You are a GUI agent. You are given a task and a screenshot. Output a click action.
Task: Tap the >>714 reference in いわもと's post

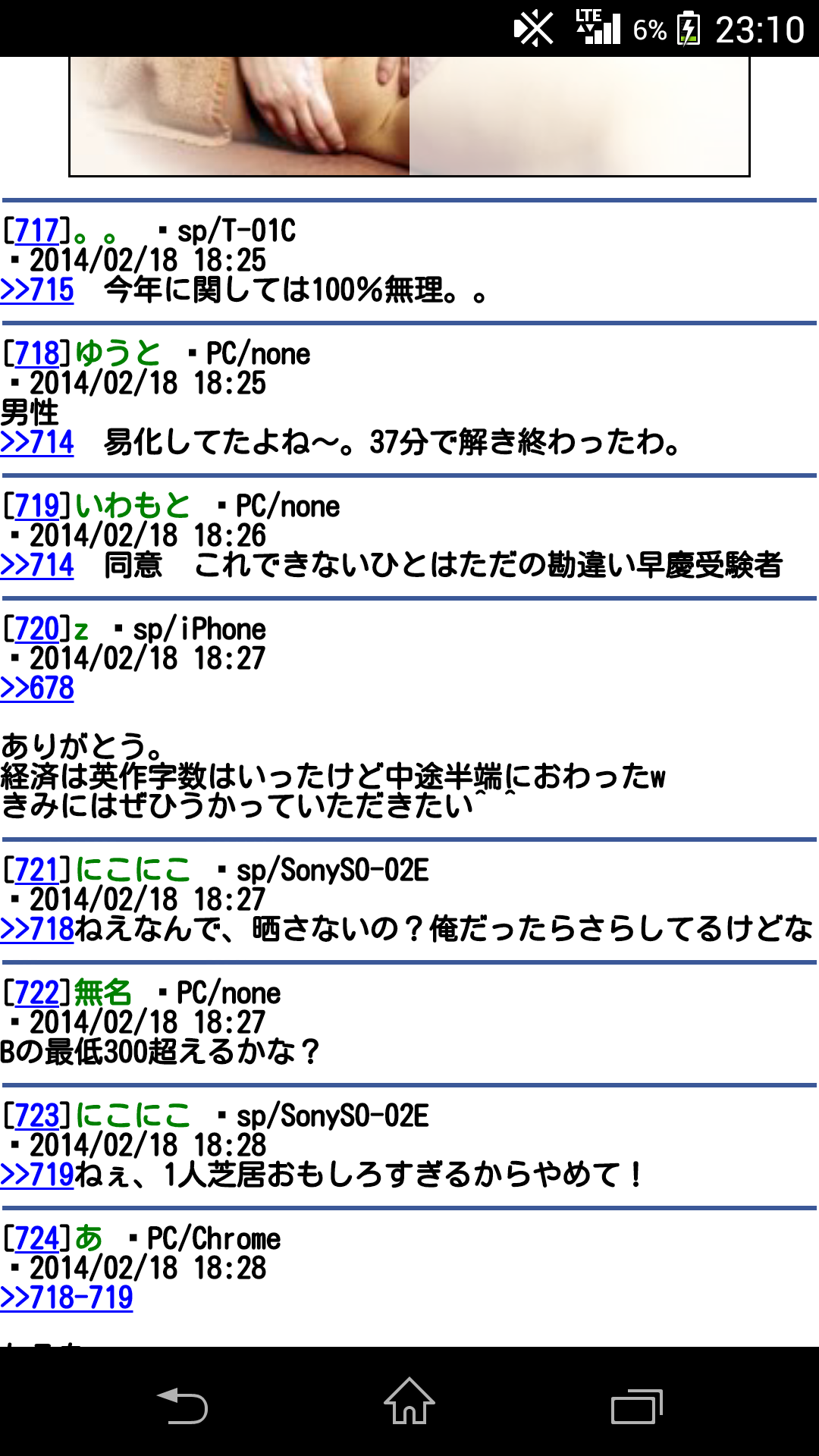pyautogui.click(x=37, y=566)
